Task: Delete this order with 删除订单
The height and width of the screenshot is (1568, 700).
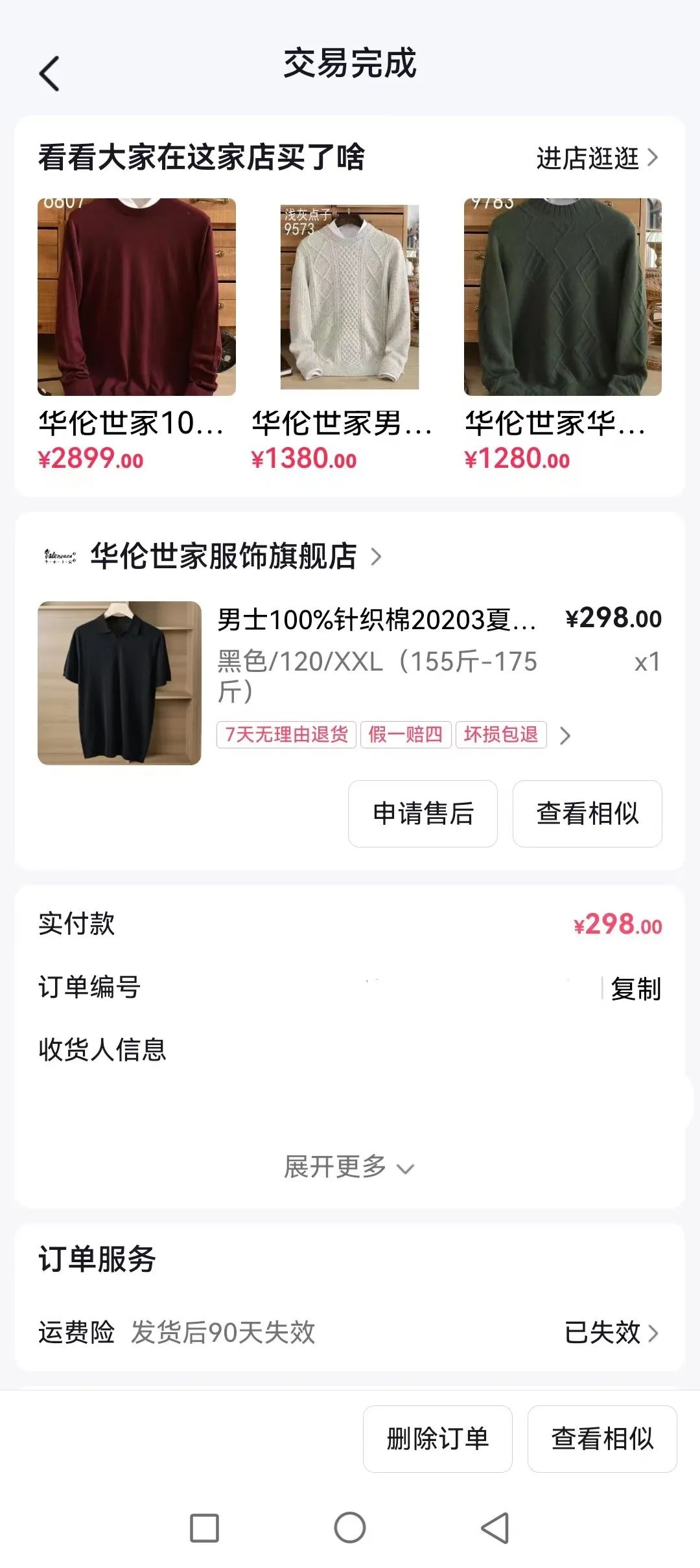Action: [x=437, y=1438]
